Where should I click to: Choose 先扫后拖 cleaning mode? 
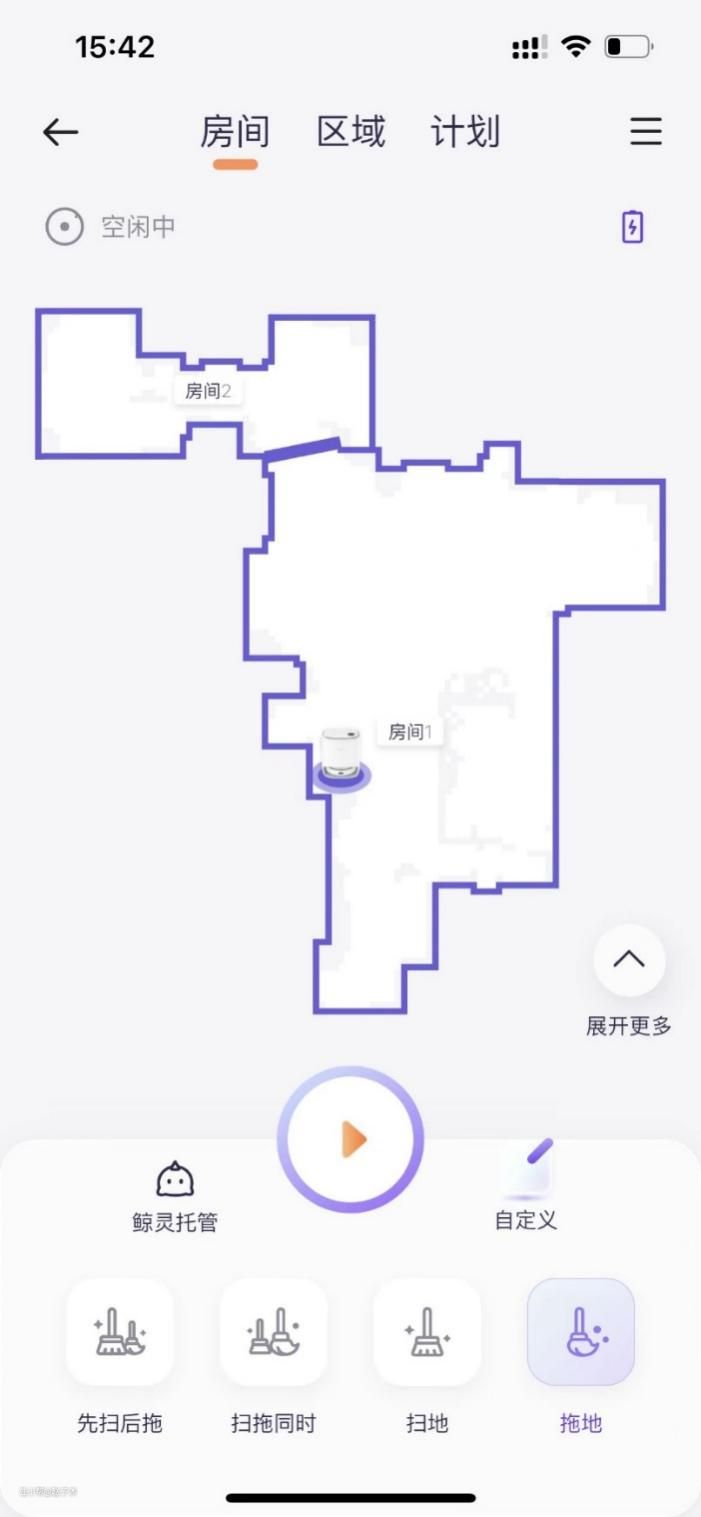[x=120, y=1332]
